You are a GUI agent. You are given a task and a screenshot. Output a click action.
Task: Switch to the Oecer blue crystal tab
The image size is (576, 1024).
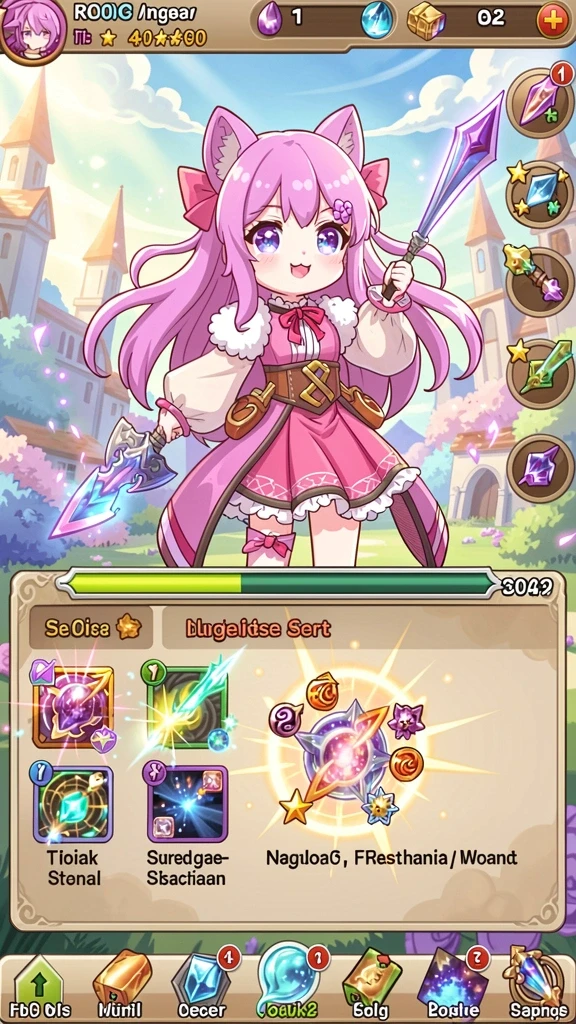[x=201, y=986]
